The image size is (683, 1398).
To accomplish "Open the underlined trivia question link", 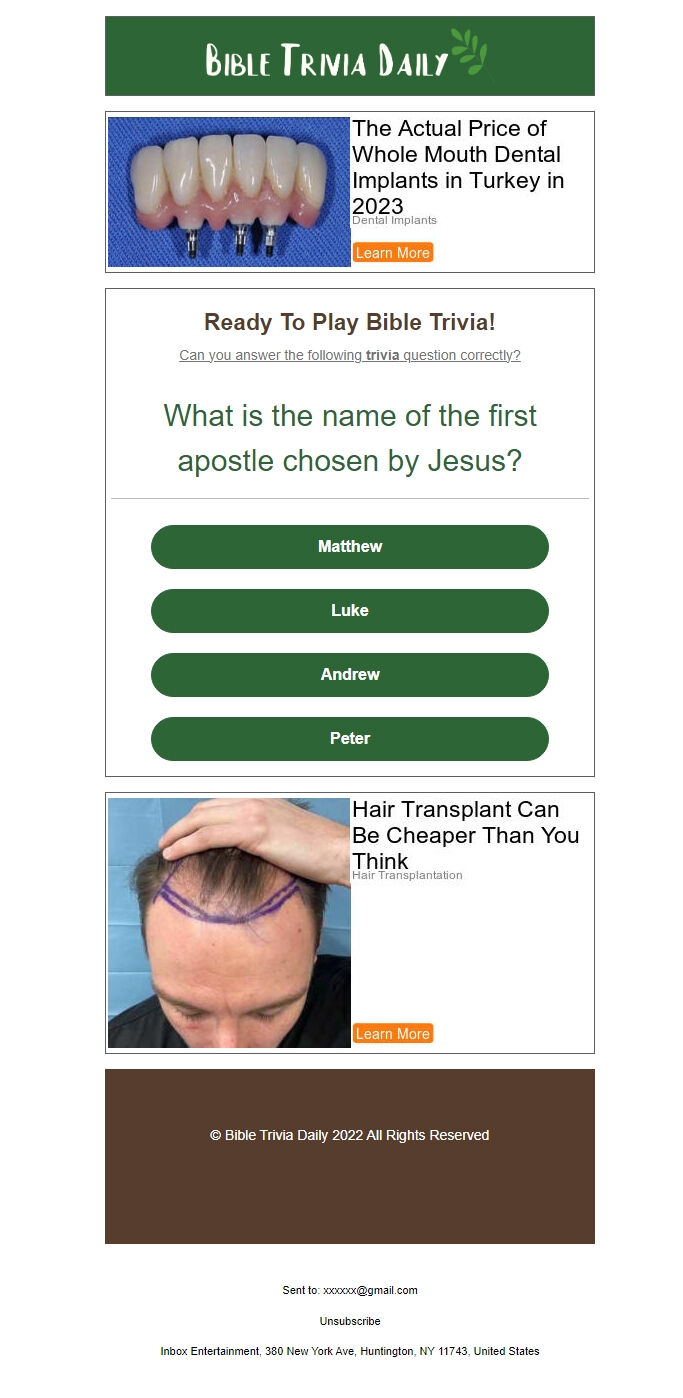I will pos(349,355).
